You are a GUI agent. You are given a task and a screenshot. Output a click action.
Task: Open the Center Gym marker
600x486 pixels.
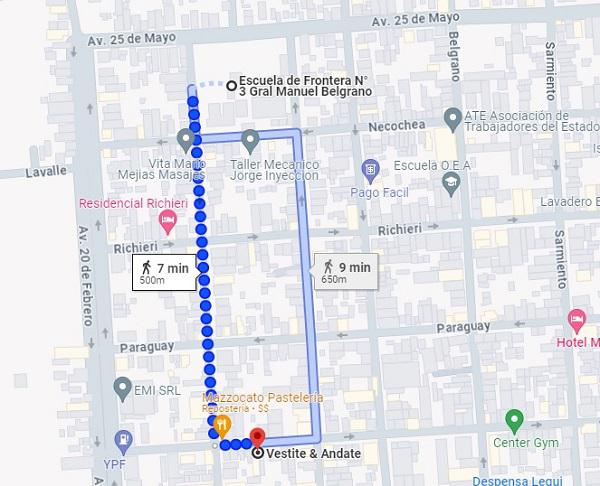click(x=514, y=418)
